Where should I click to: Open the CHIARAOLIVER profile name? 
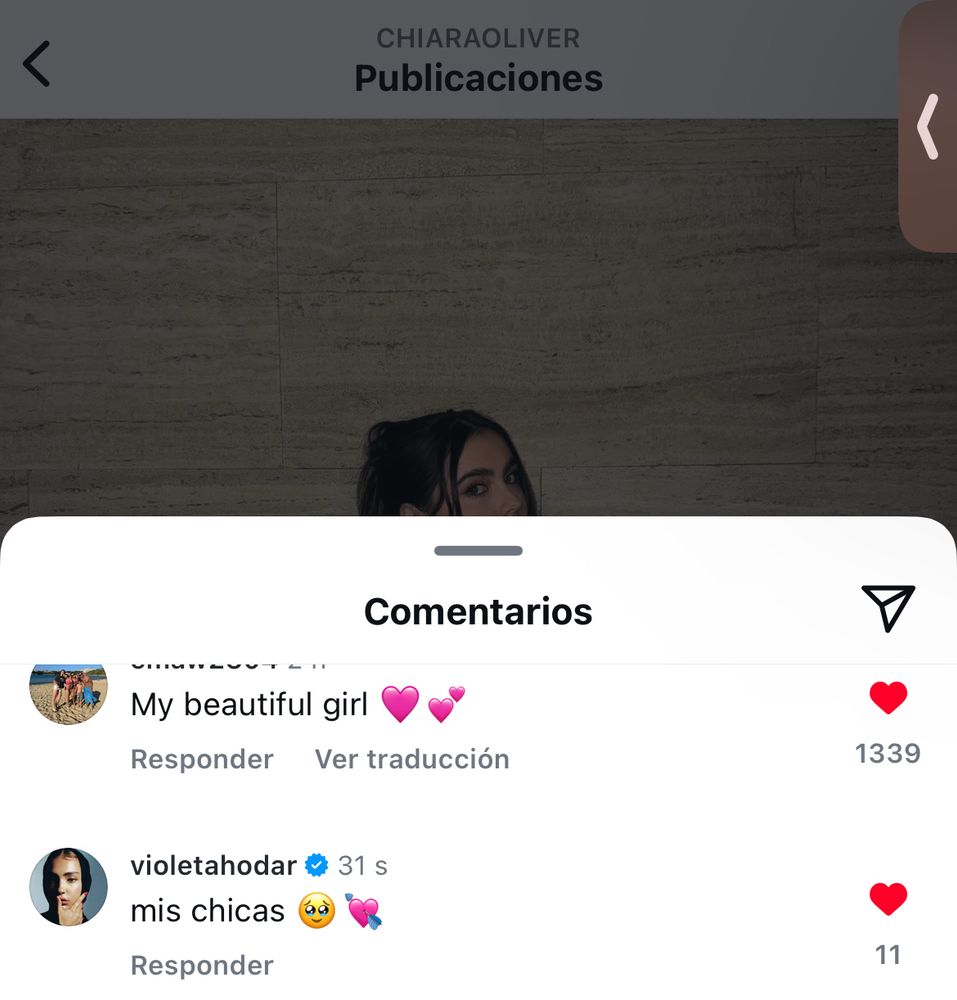tap(478, 38)
